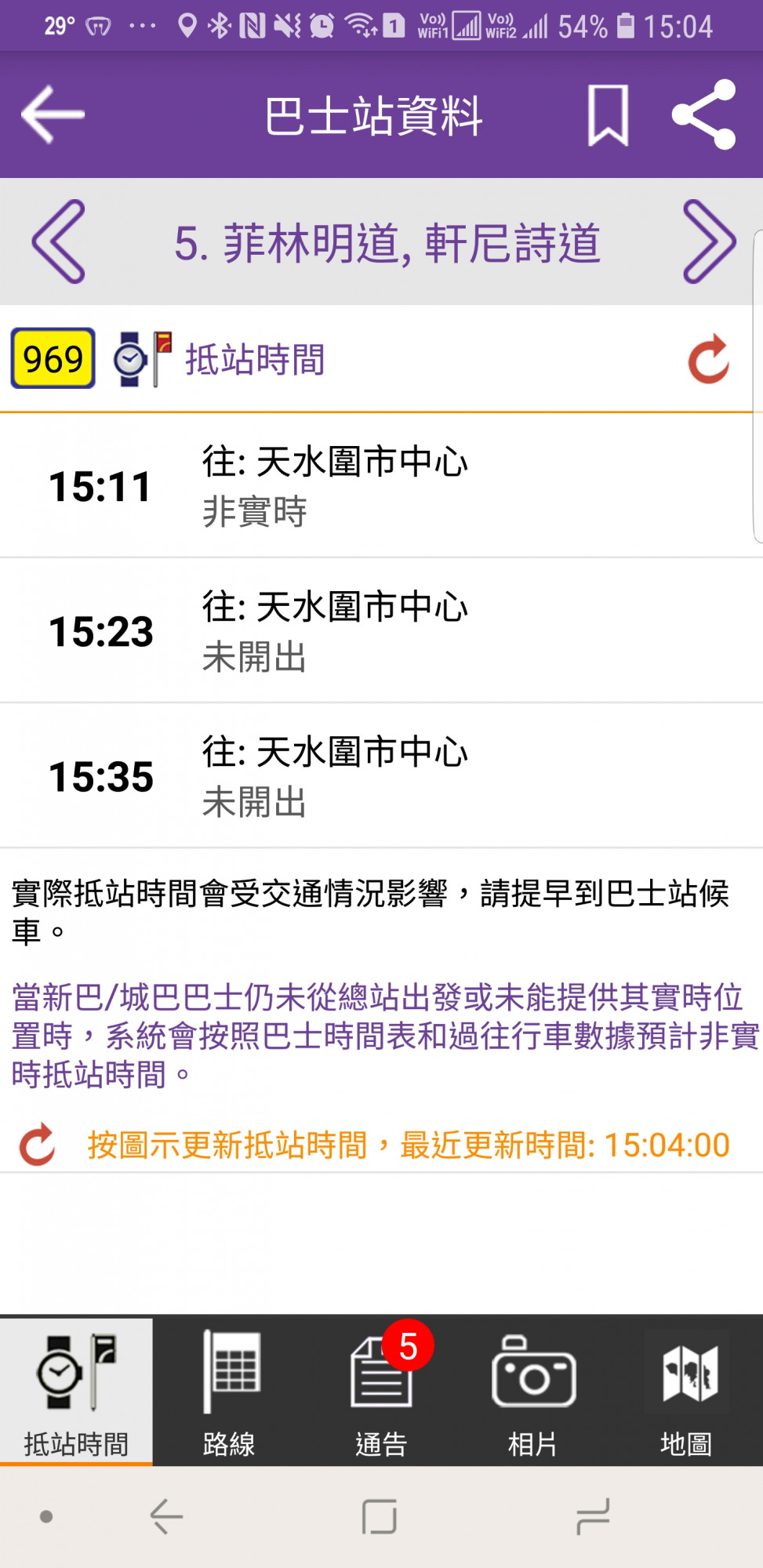Refresh arrival times beside 抵站時間 header
The width and height of the screenshot is (763, 1568).
pyautogui.click(x=708, y=360)
